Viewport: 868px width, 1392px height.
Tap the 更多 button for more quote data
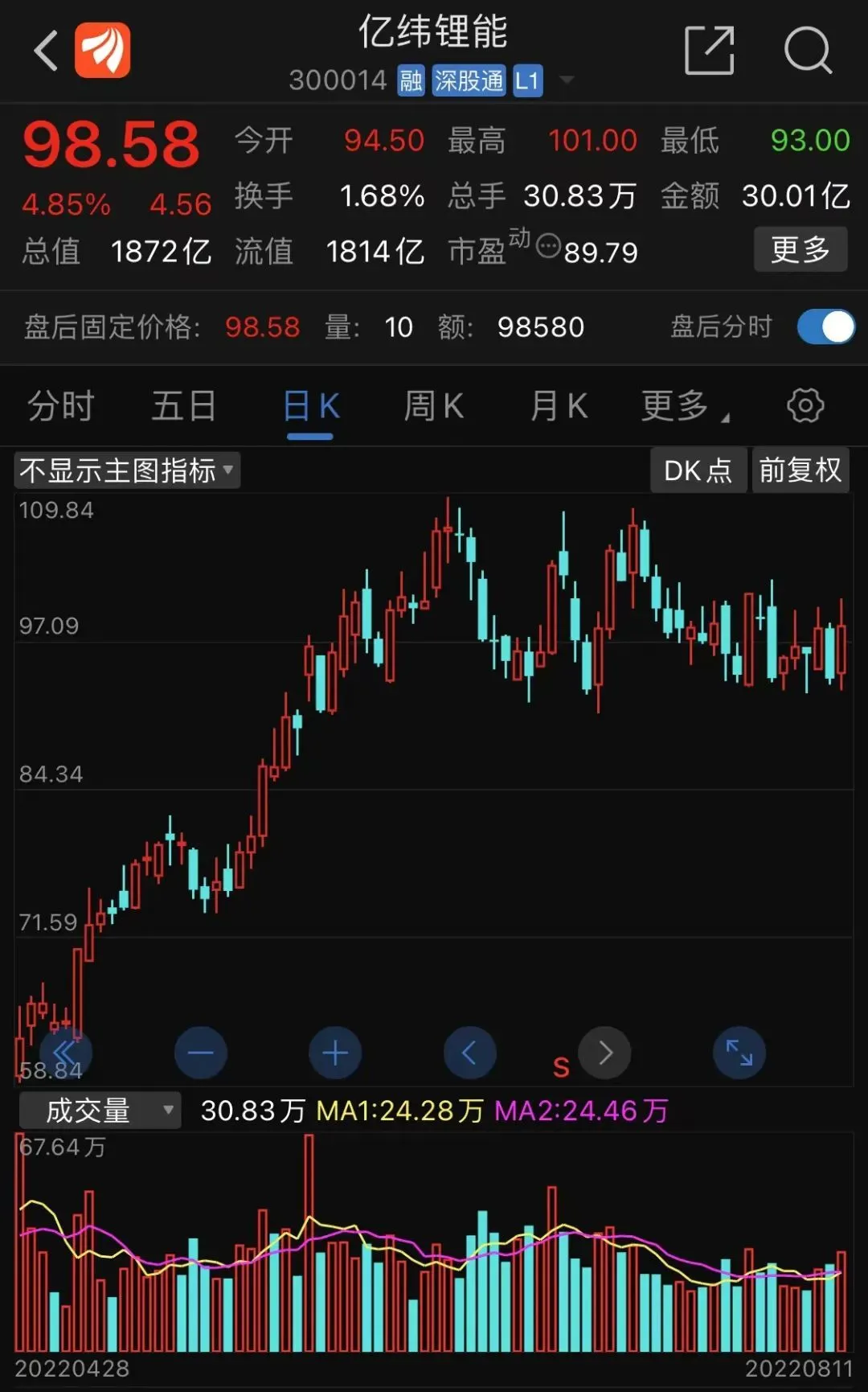800,249
